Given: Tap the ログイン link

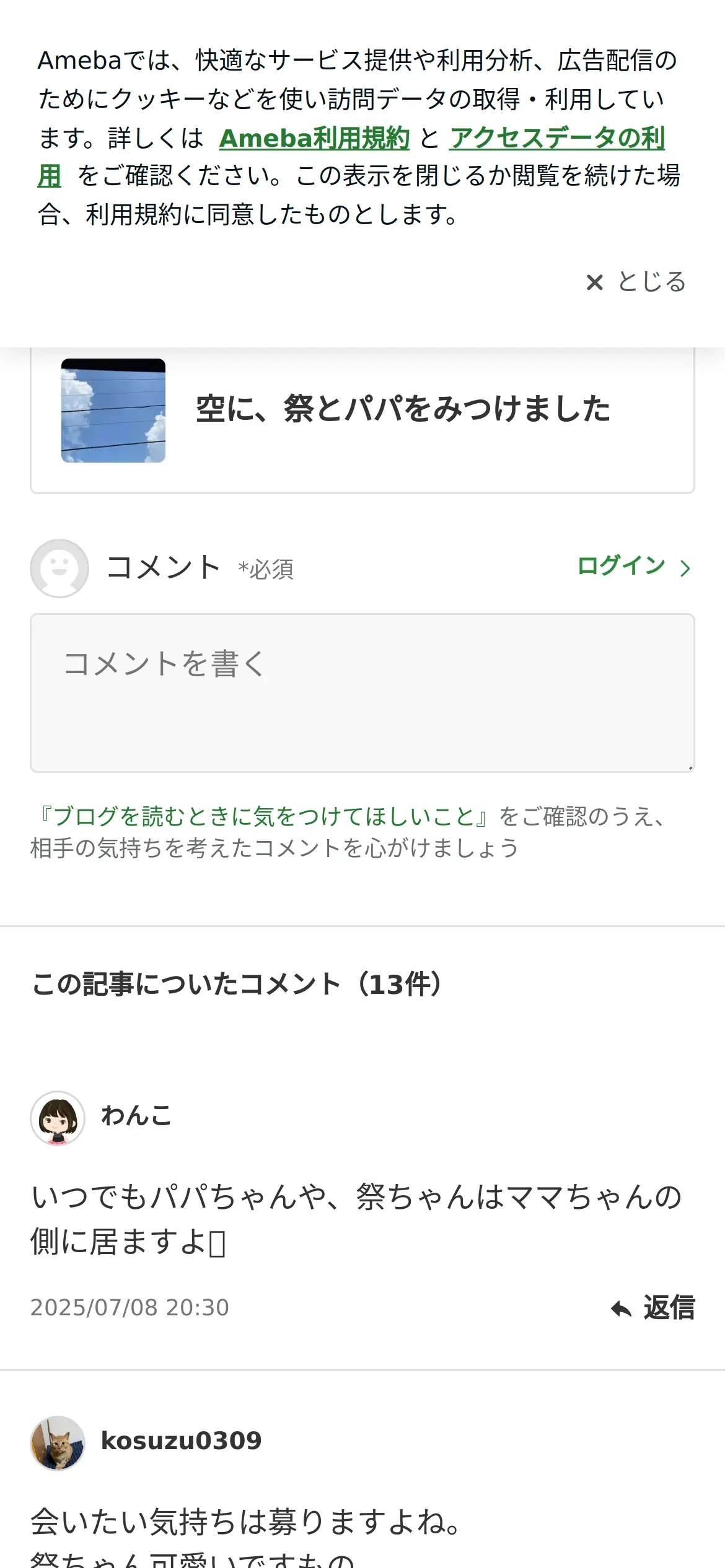Looking at the screenshot, I should point(633,567).
